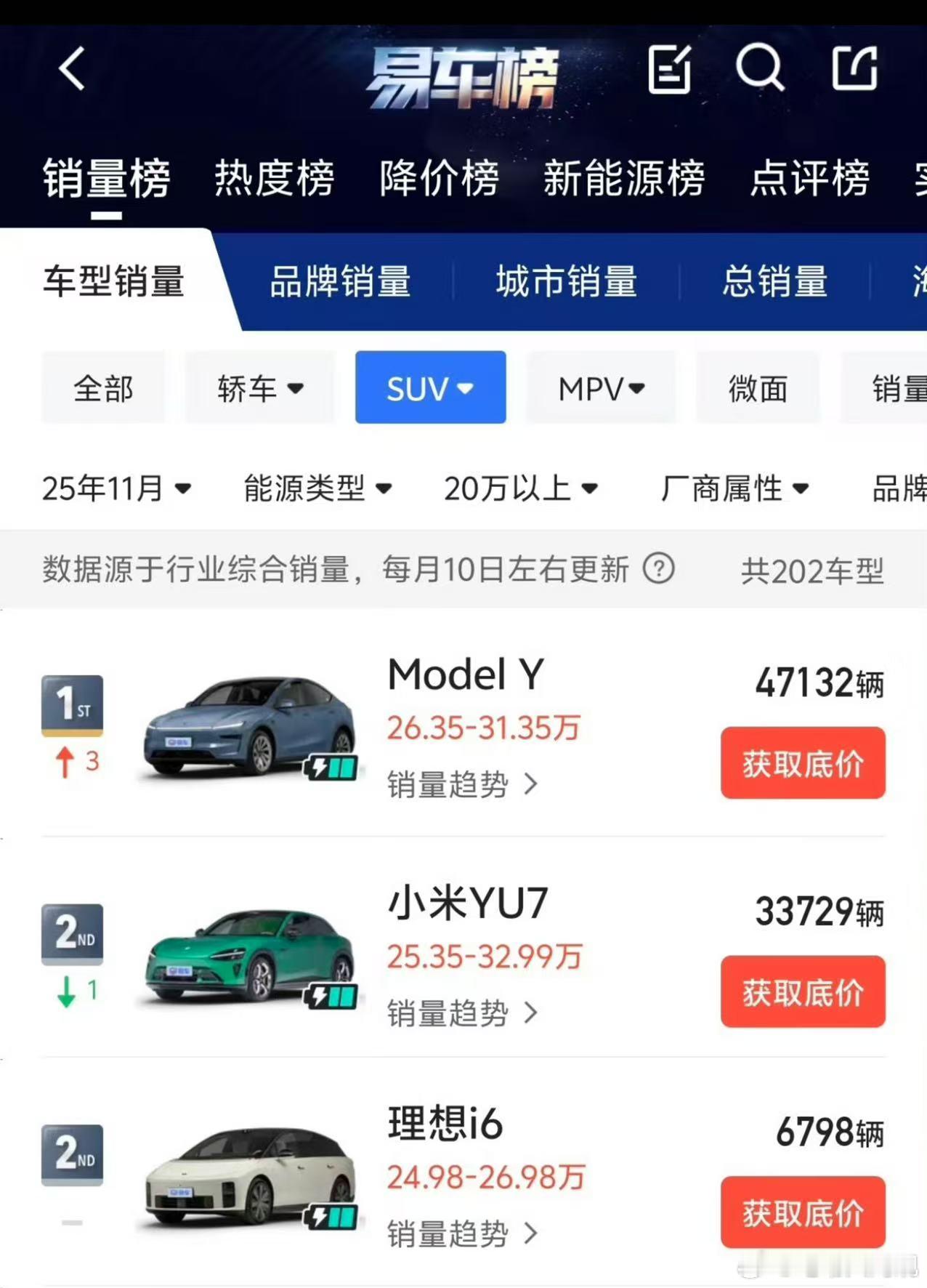
Task: Expand the 能源类型 energy type dropdown
Action: pyautogui.click(x=317, y=489)
